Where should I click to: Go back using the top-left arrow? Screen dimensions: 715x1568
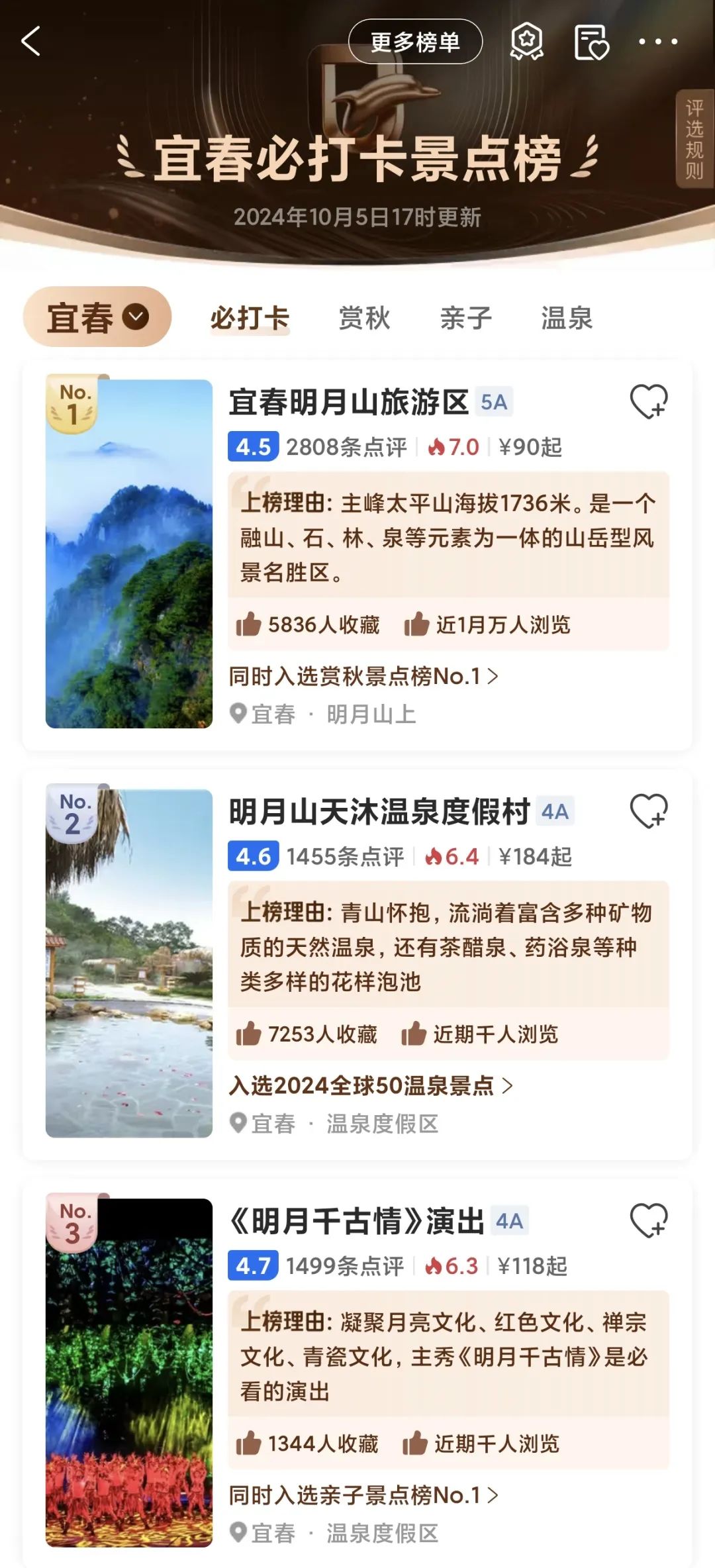pos(31,41)
